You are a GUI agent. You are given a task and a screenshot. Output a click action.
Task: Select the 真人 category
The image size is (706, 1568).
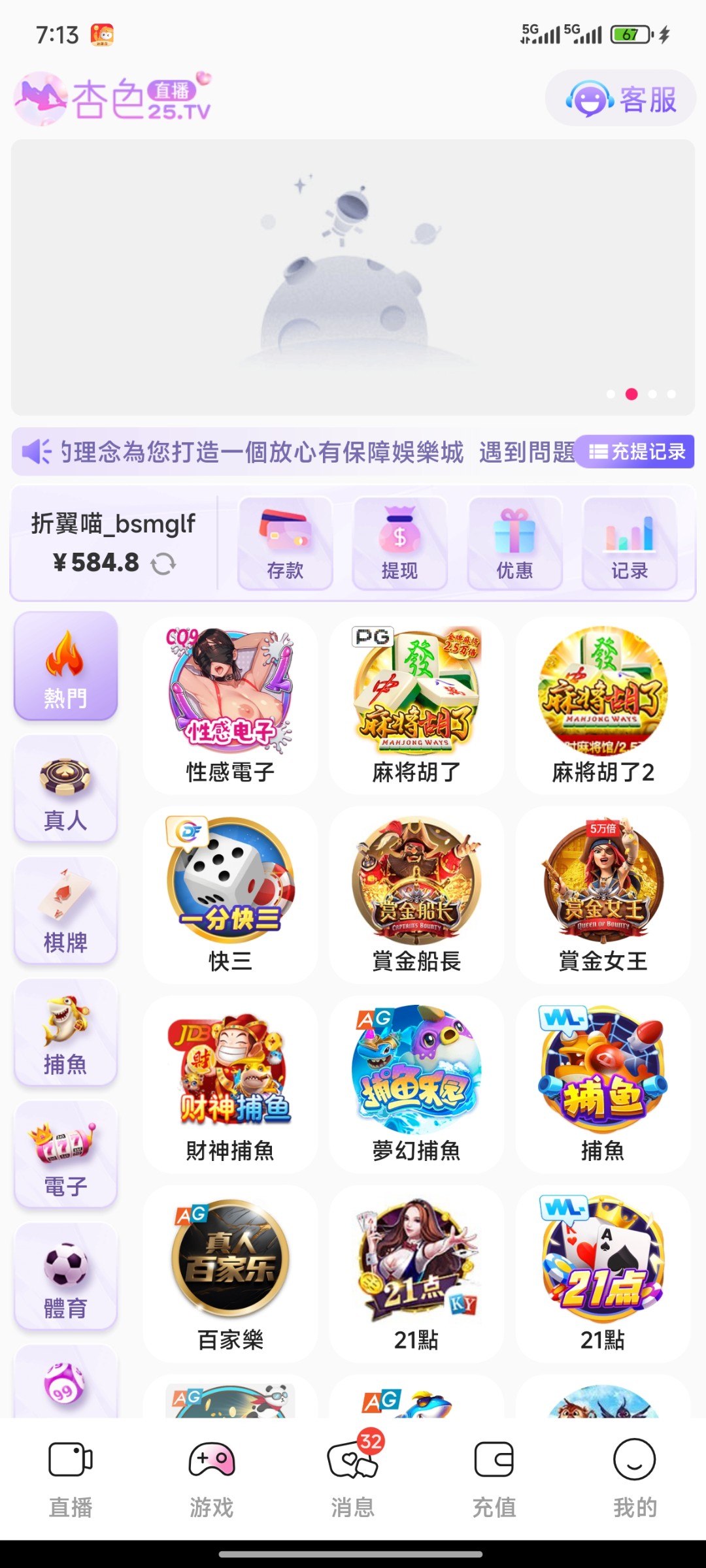tap(65, 789)
